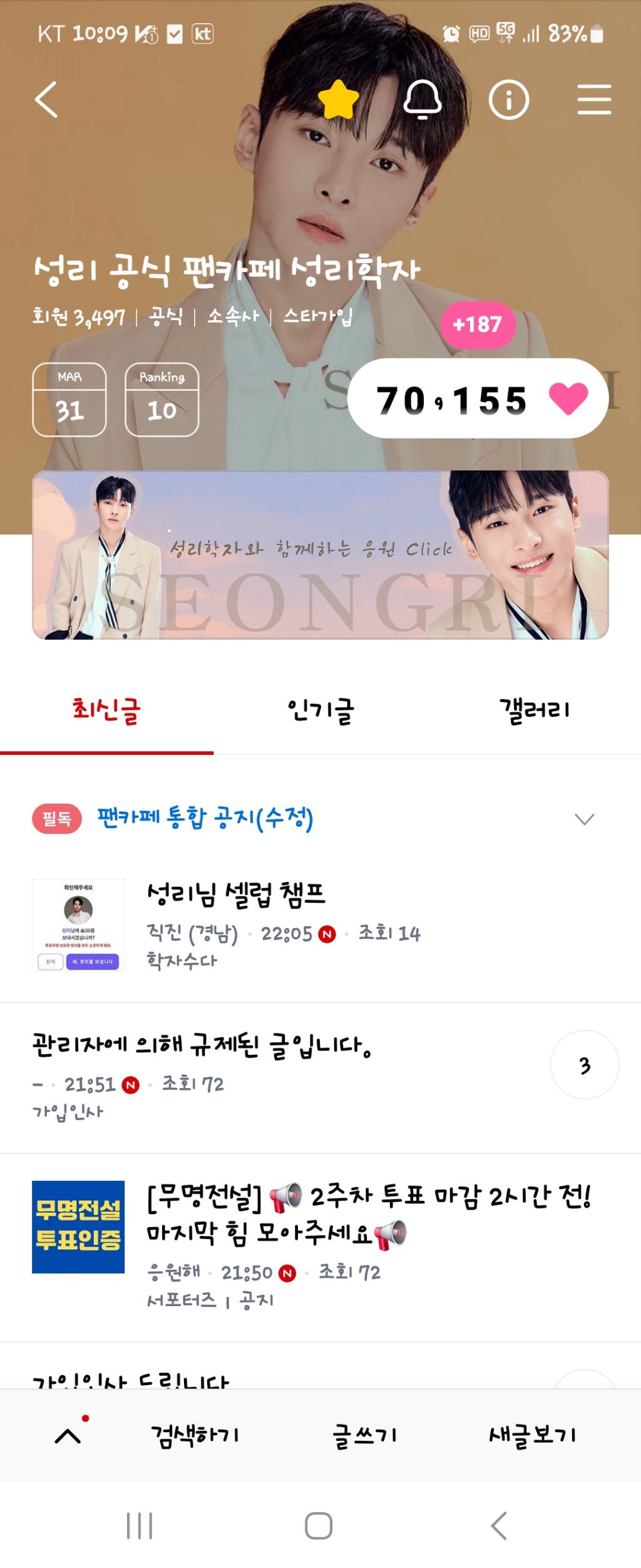The width and height of the screenshot is (641, 1568).
Task: Expand the 팬카페 통합 공지 notice
Action: [583, 819]
